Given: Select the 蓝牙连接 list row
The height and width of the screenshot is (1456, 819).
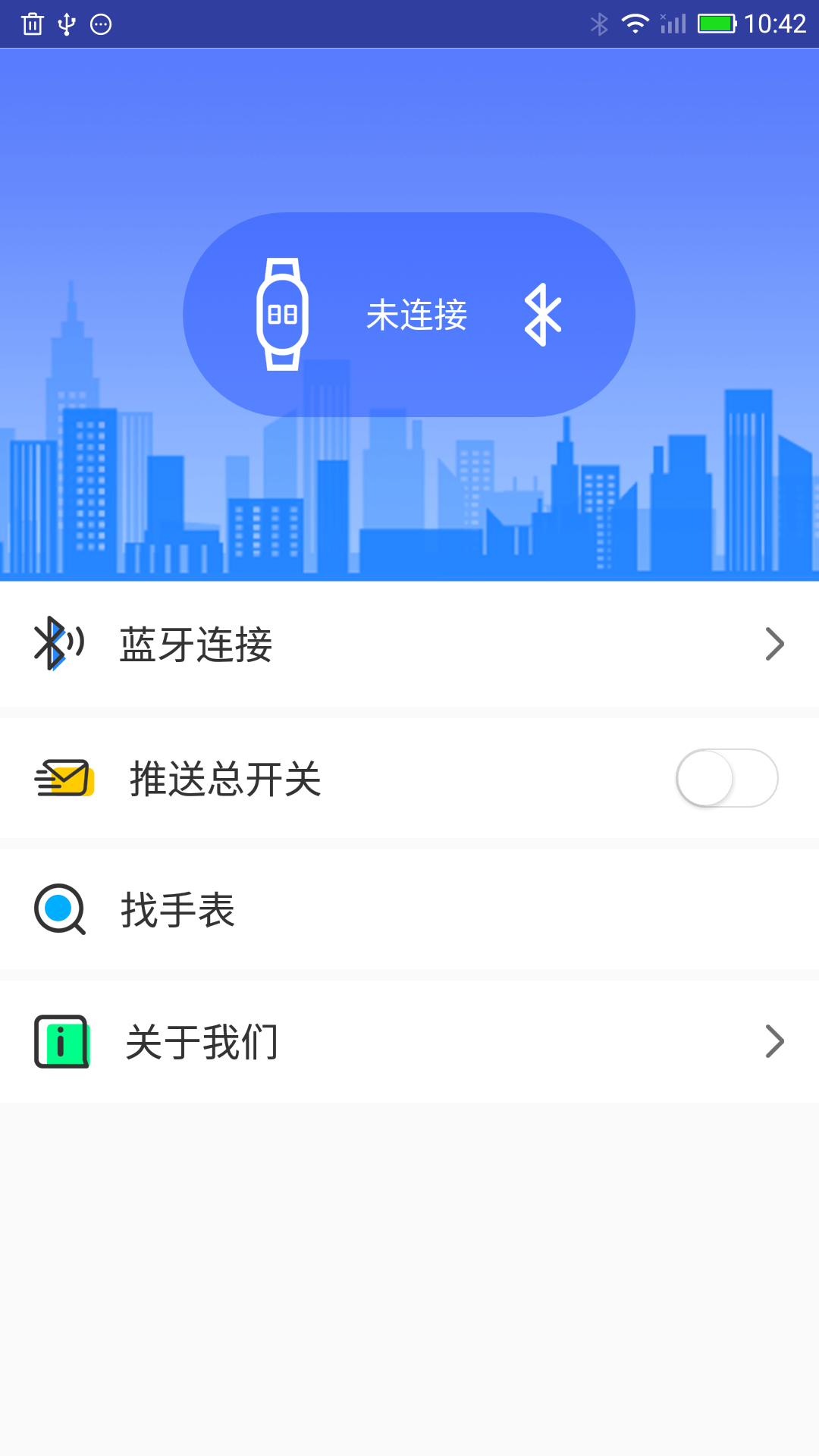Looking at the screenshot, I should click(x=303, y=644).
